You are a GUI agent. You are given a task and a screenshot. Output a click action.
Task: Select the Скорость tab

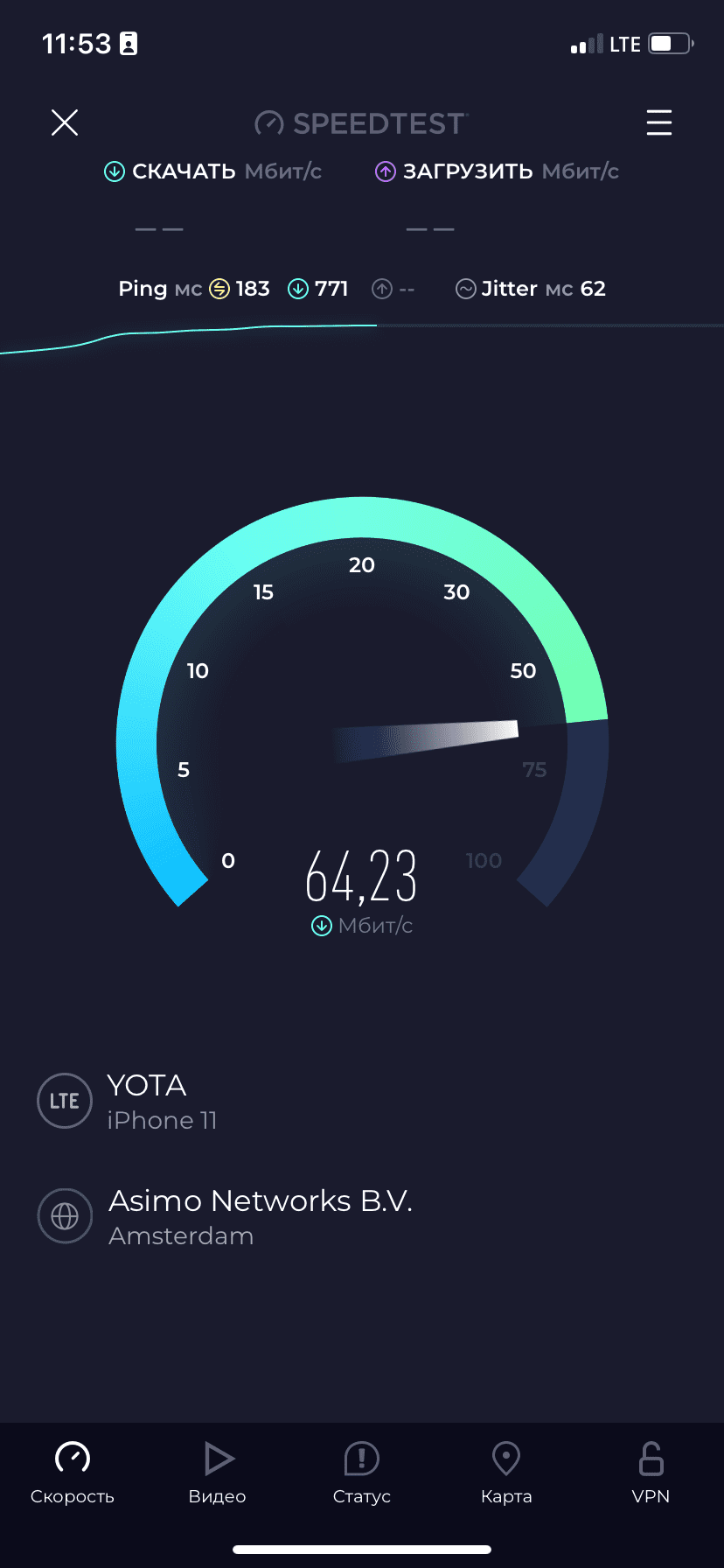73,1473
